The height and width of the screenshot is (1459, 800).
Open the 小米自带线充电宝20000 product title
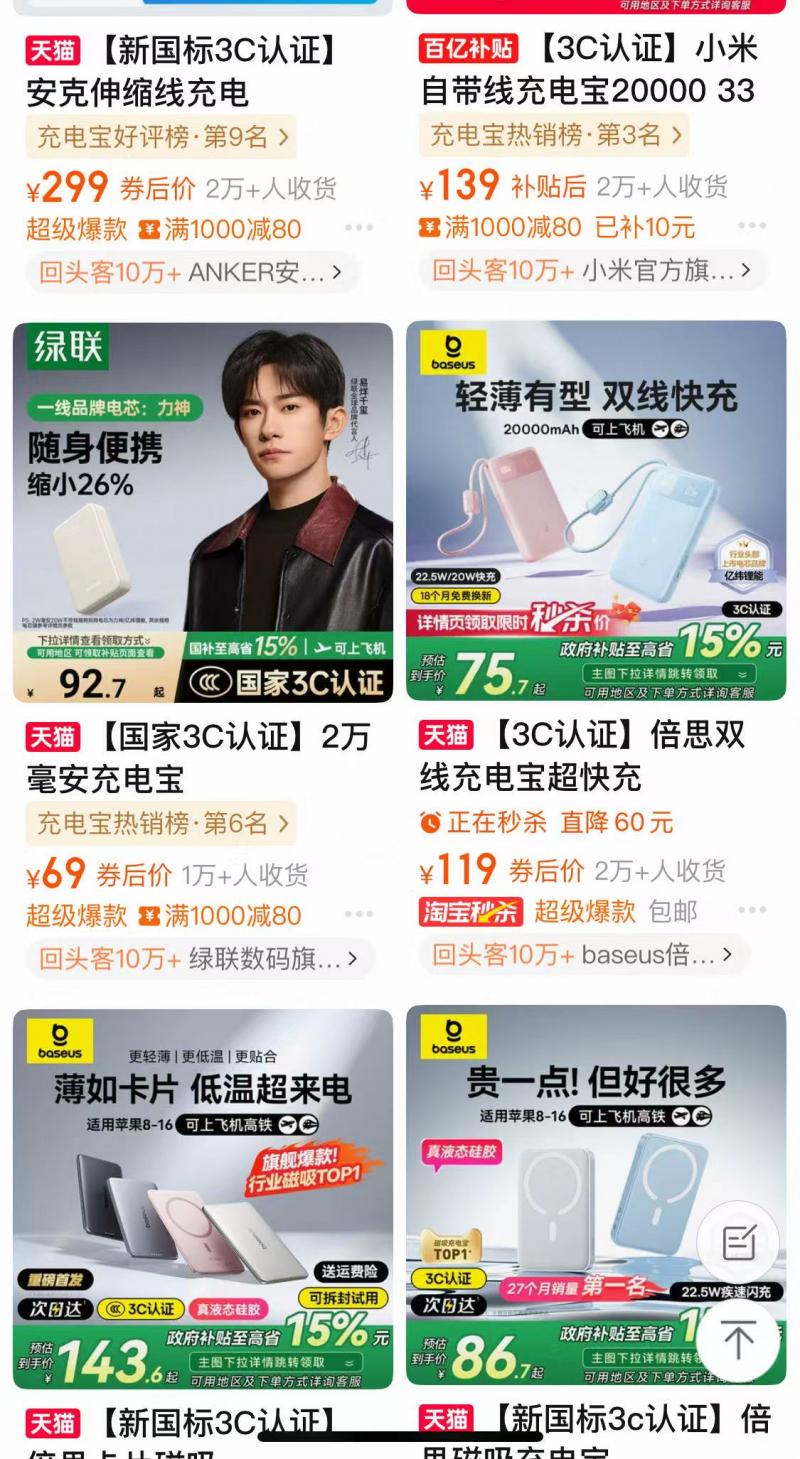click(x=589, y=70)
